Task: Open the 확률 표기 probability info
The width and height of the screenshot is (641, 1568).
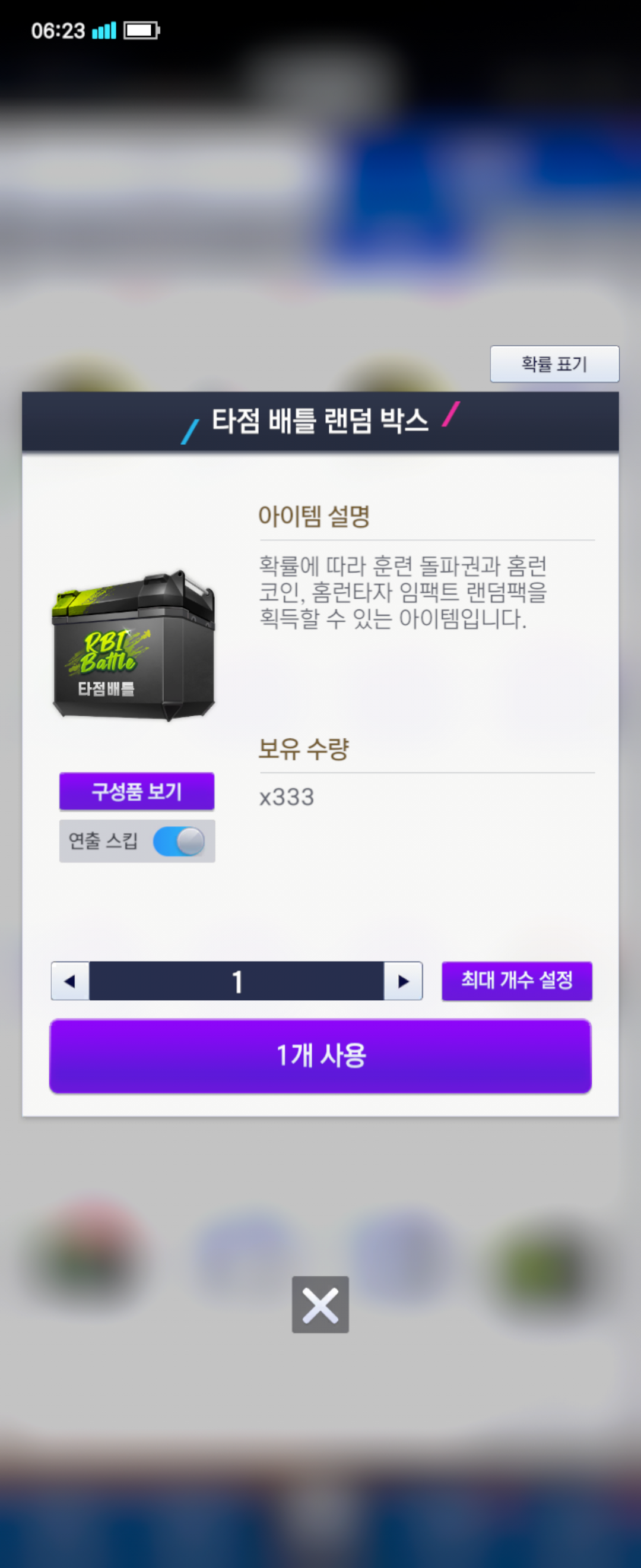Action: (554, 364)
